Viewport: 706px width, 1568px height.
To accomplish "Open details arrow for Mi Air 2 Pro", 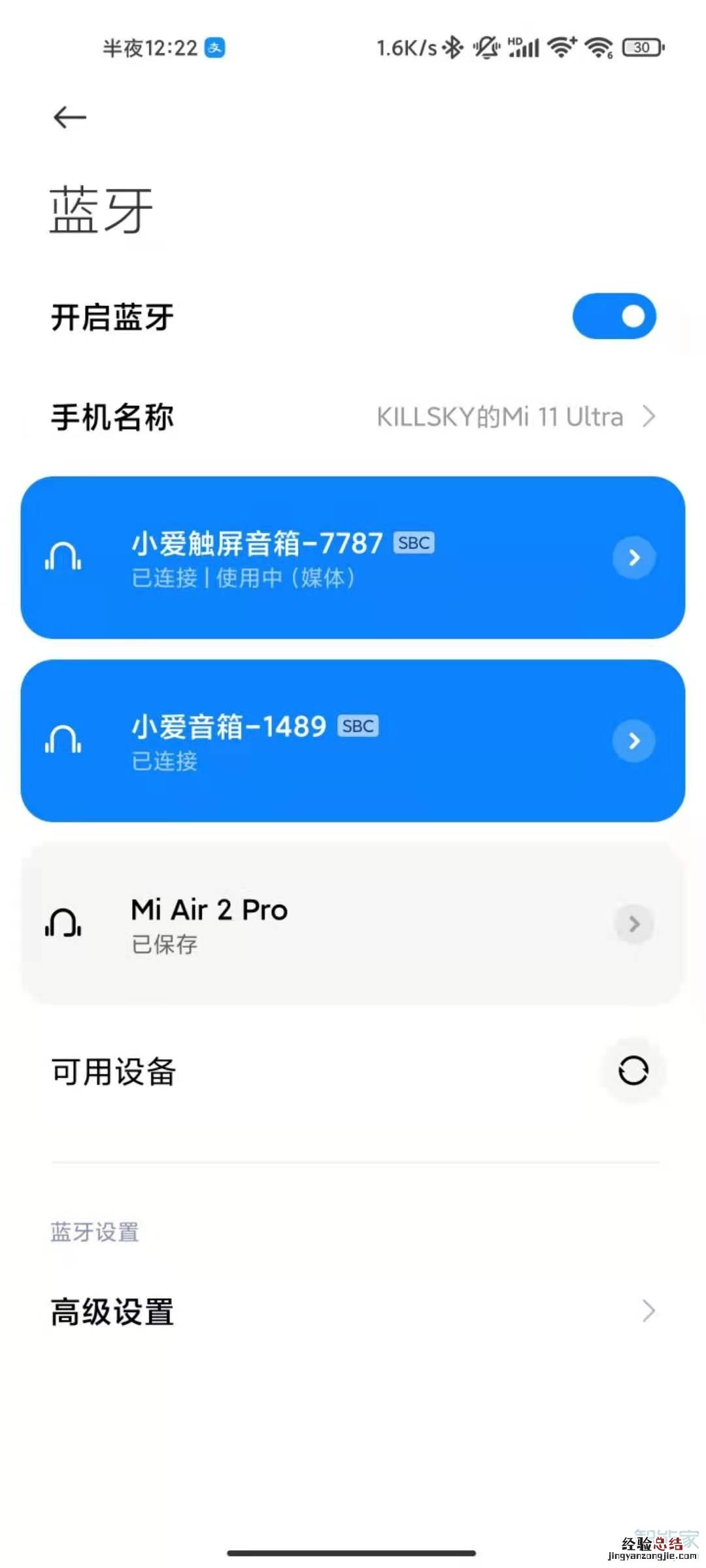I will [633, 924].
